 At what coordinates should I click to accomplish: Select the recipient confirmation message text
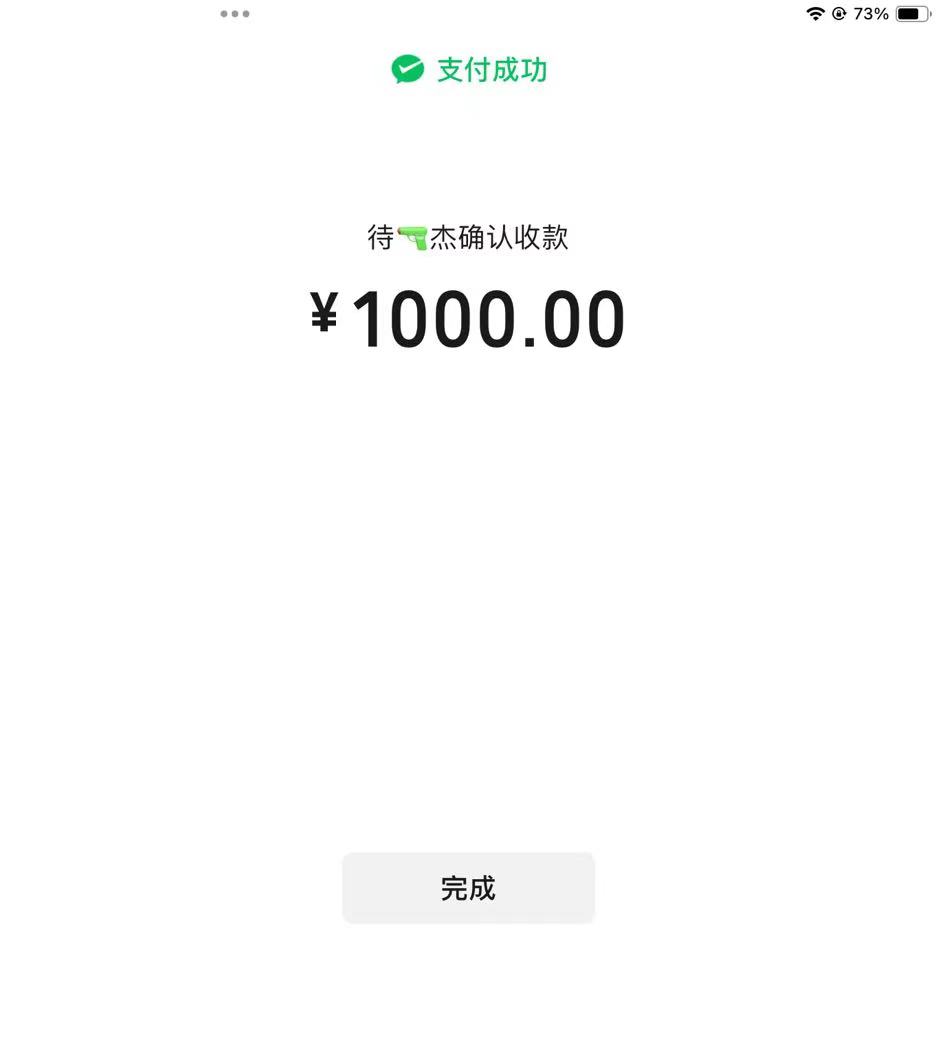coord(469,237)
